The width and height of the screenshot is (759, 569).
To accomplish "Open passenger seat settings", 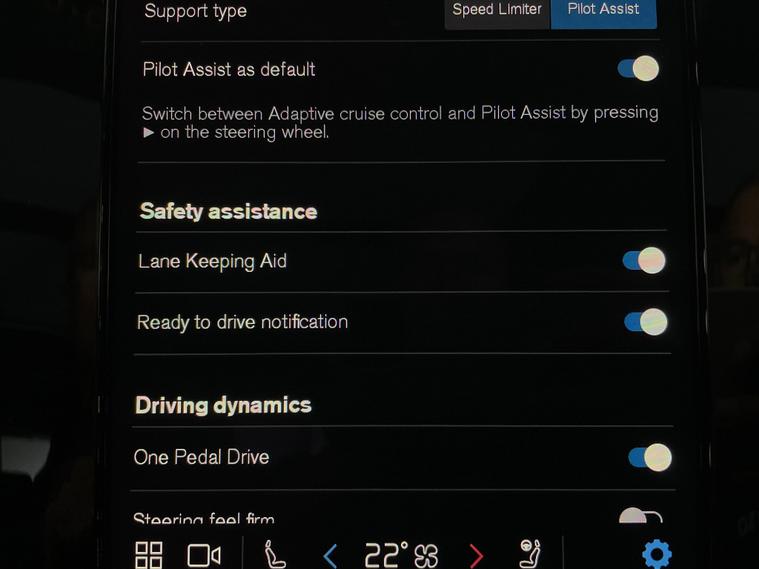I will click(x=529, y=554).
